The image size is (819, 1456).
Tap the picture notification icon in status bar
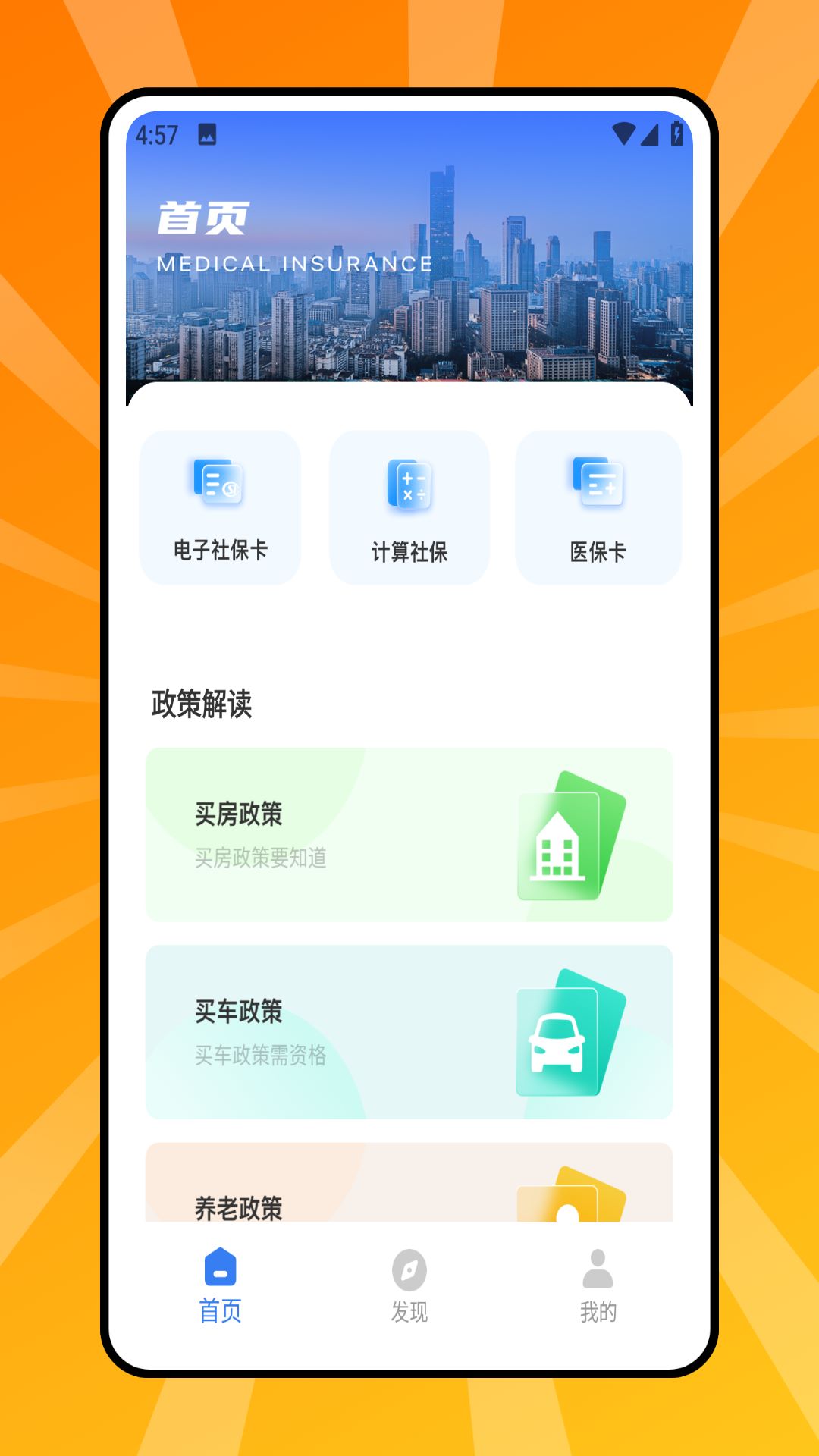click(206, 133)
